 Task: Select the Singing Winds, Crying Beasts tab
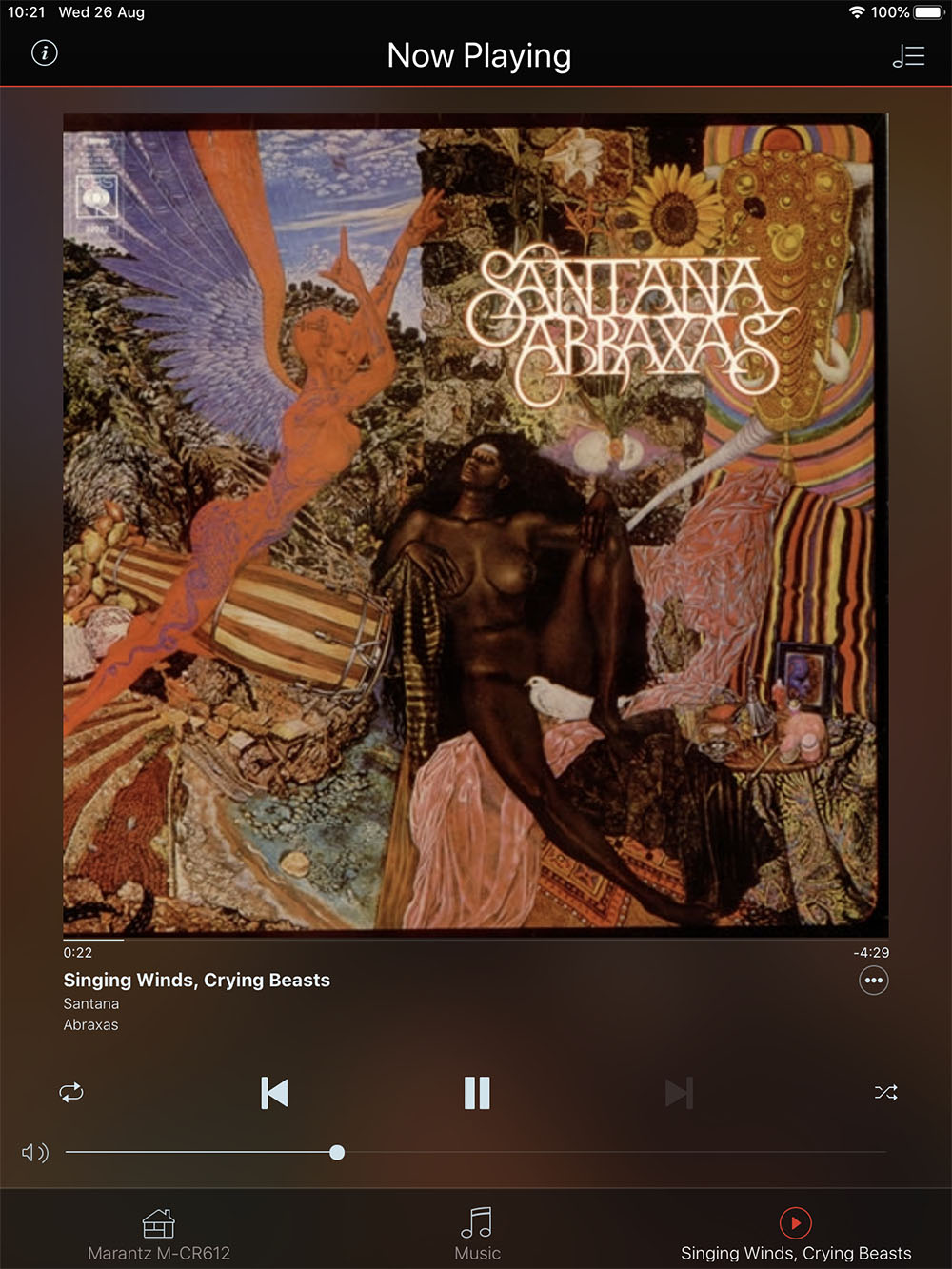click(796, 1235)
